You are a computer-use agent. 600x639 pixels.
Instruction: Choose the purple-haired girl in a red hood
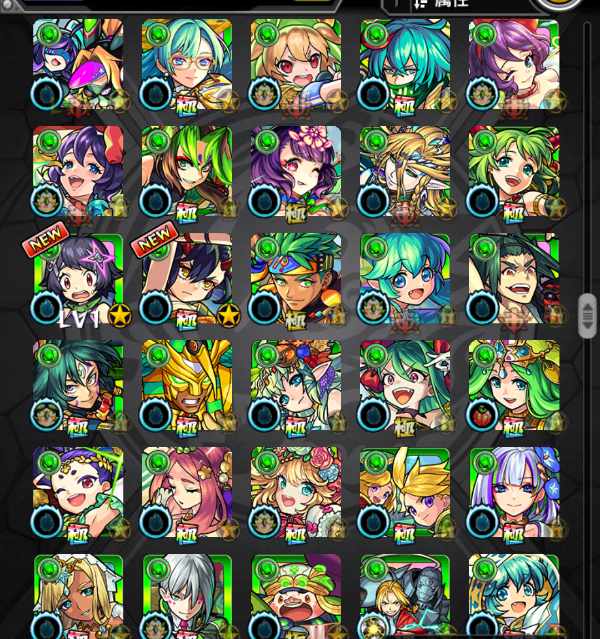click(x=78, y=173)
